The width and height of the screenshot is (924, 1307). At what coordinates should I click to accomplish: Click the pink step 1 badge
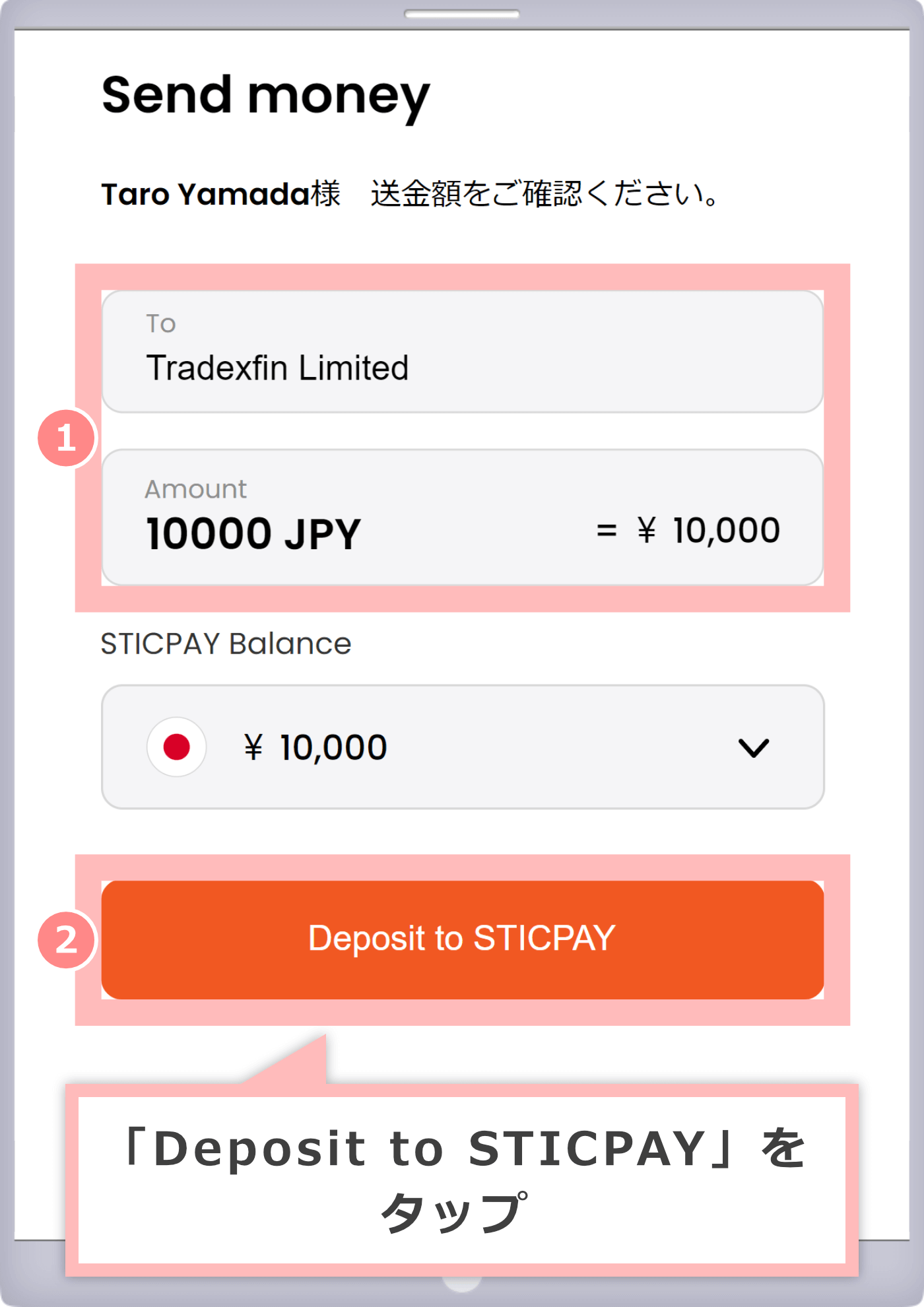66,439
